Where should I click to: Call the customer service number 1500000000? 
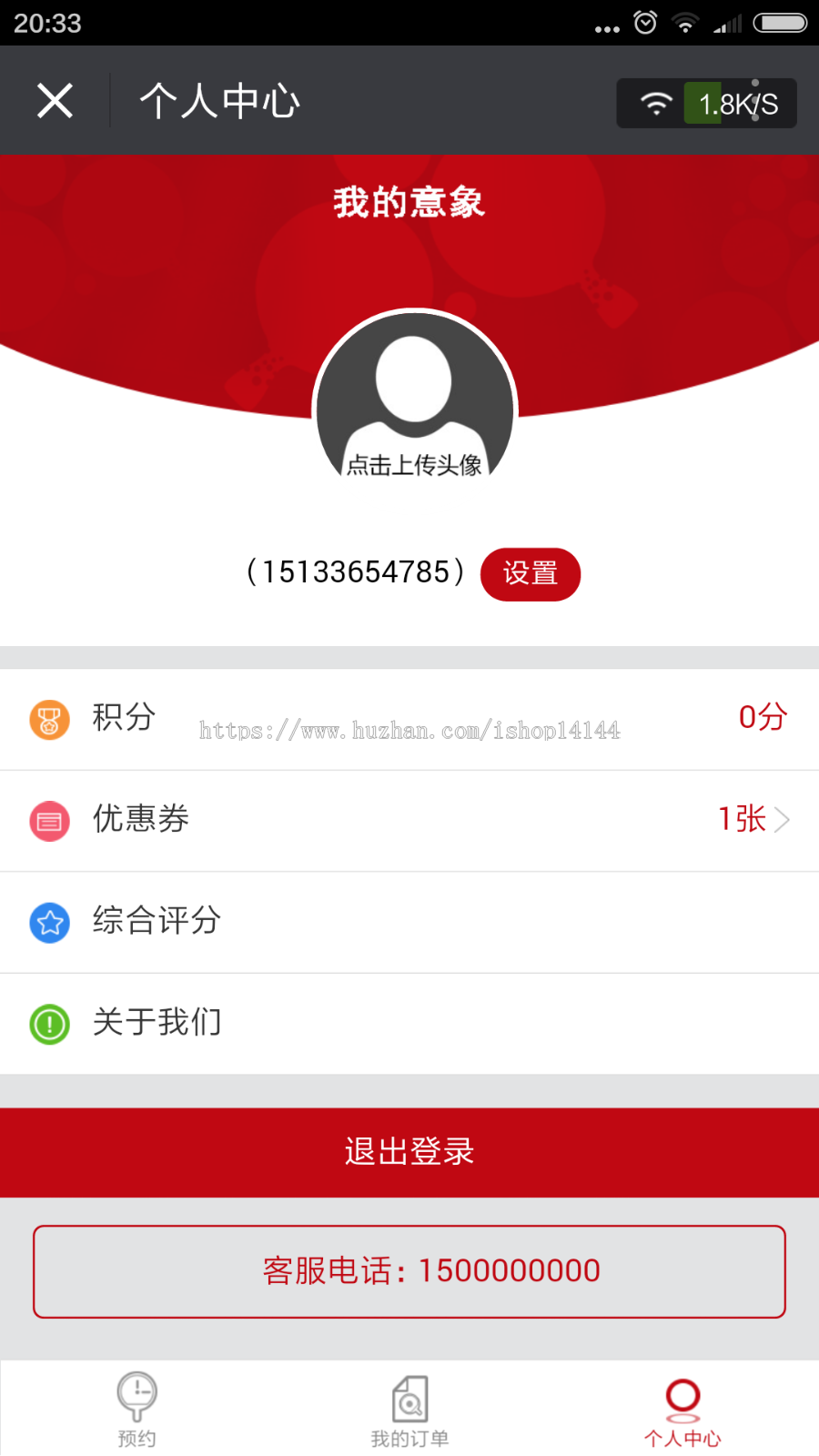(x=409, y=1271)
